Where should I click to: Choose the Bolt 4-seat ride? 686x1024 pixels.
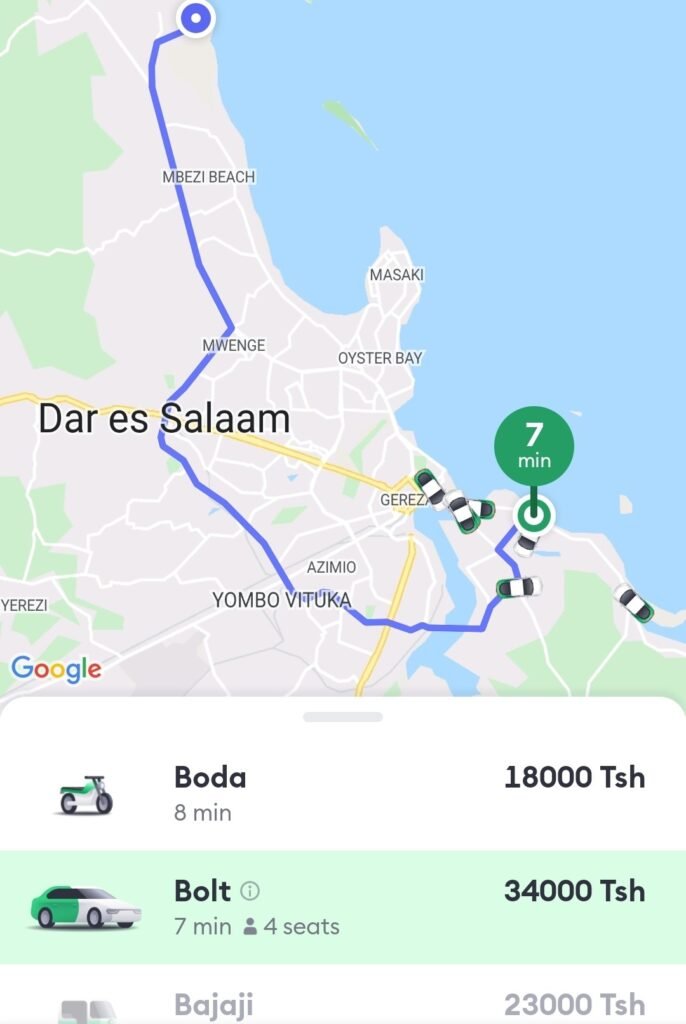pos(343,907)
